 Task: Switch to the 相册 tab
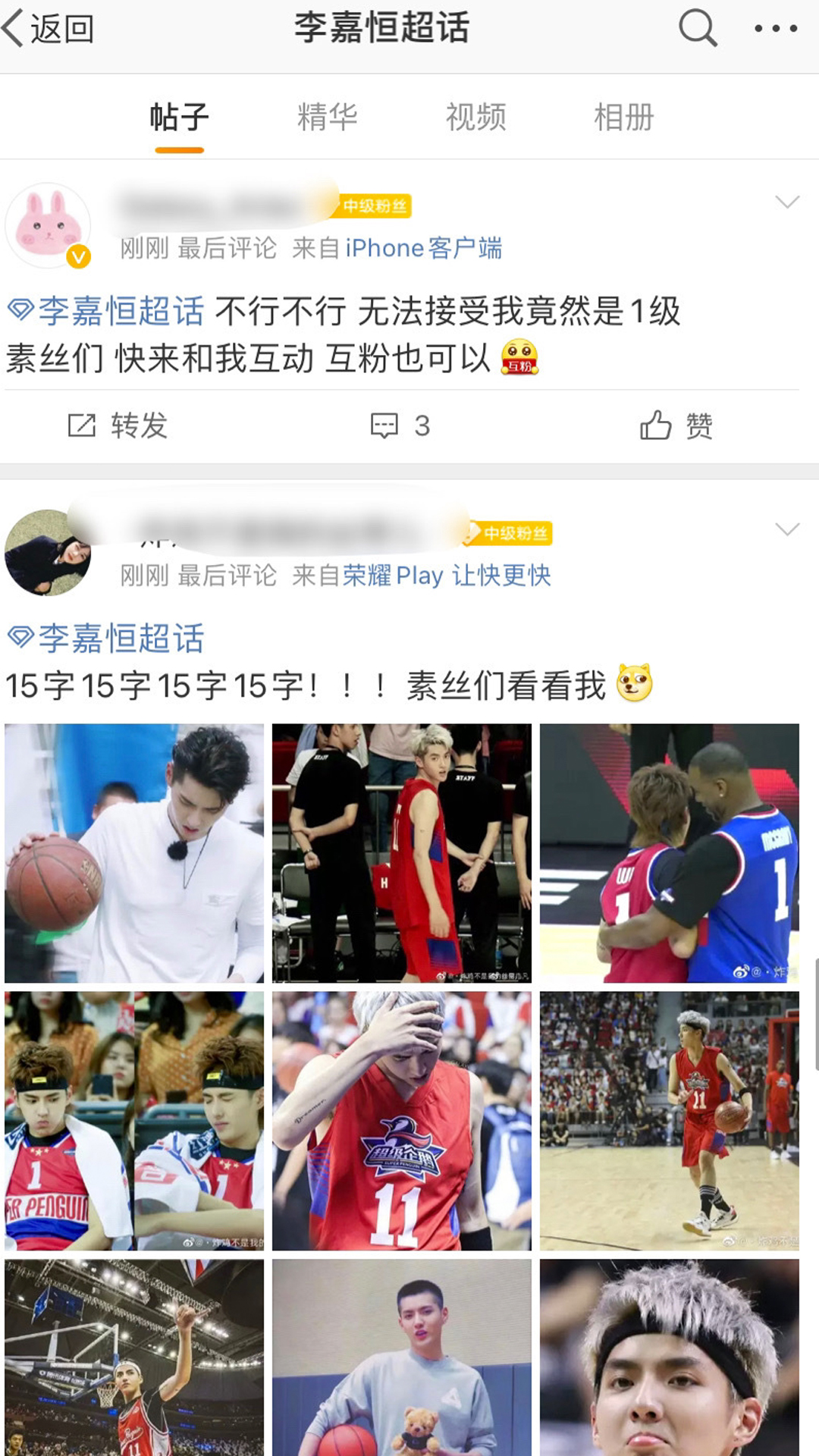click(x=623, y=118)
